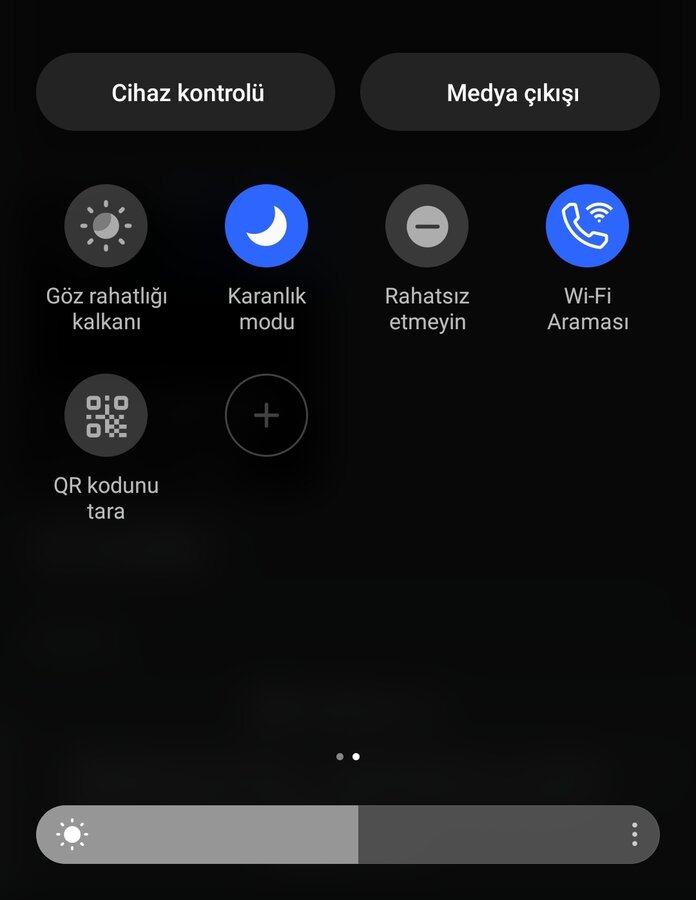Turn on Rahatsız etmeyin
The height and width of the screenshot is (900, 696).
[x=427, y=226]
